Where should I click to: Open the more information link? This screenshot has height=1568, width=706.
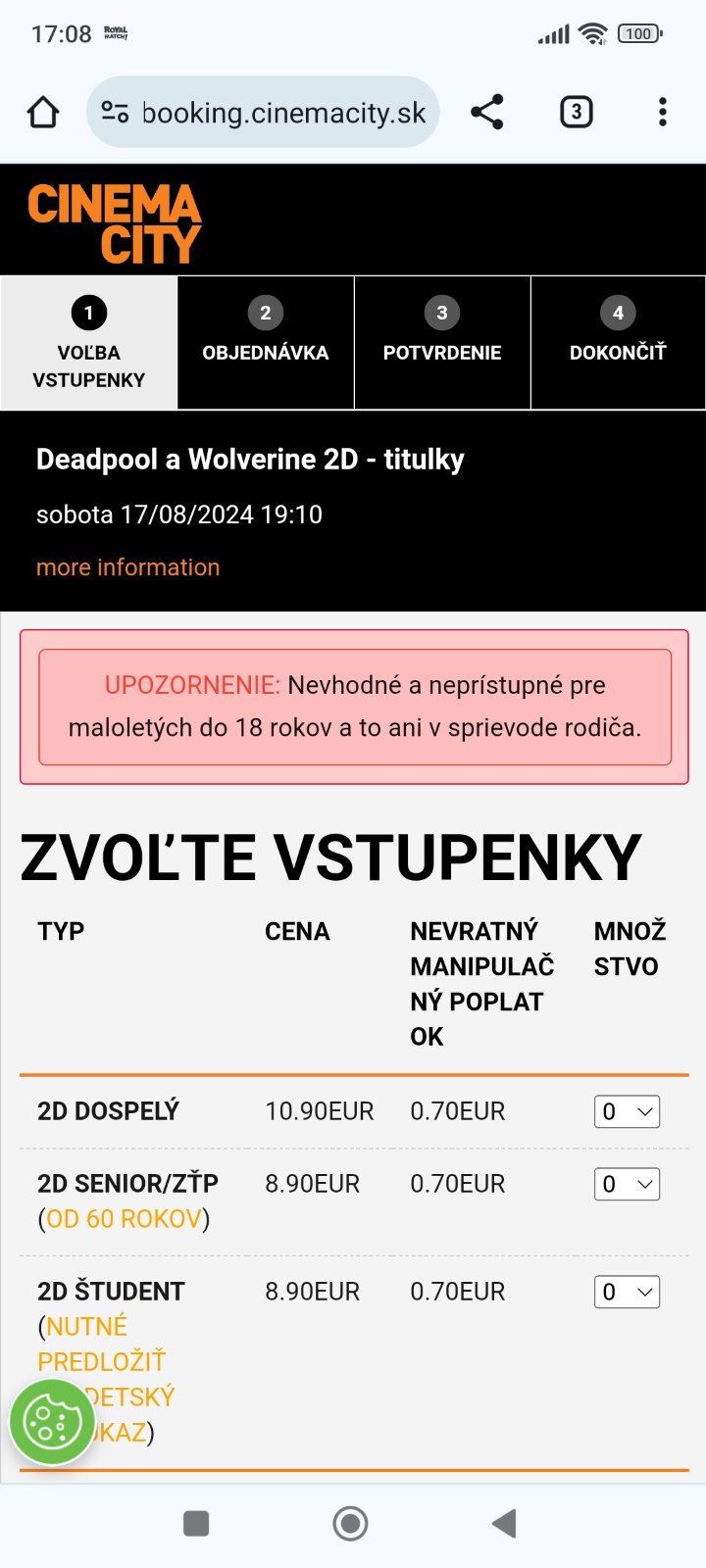[127, 567]
